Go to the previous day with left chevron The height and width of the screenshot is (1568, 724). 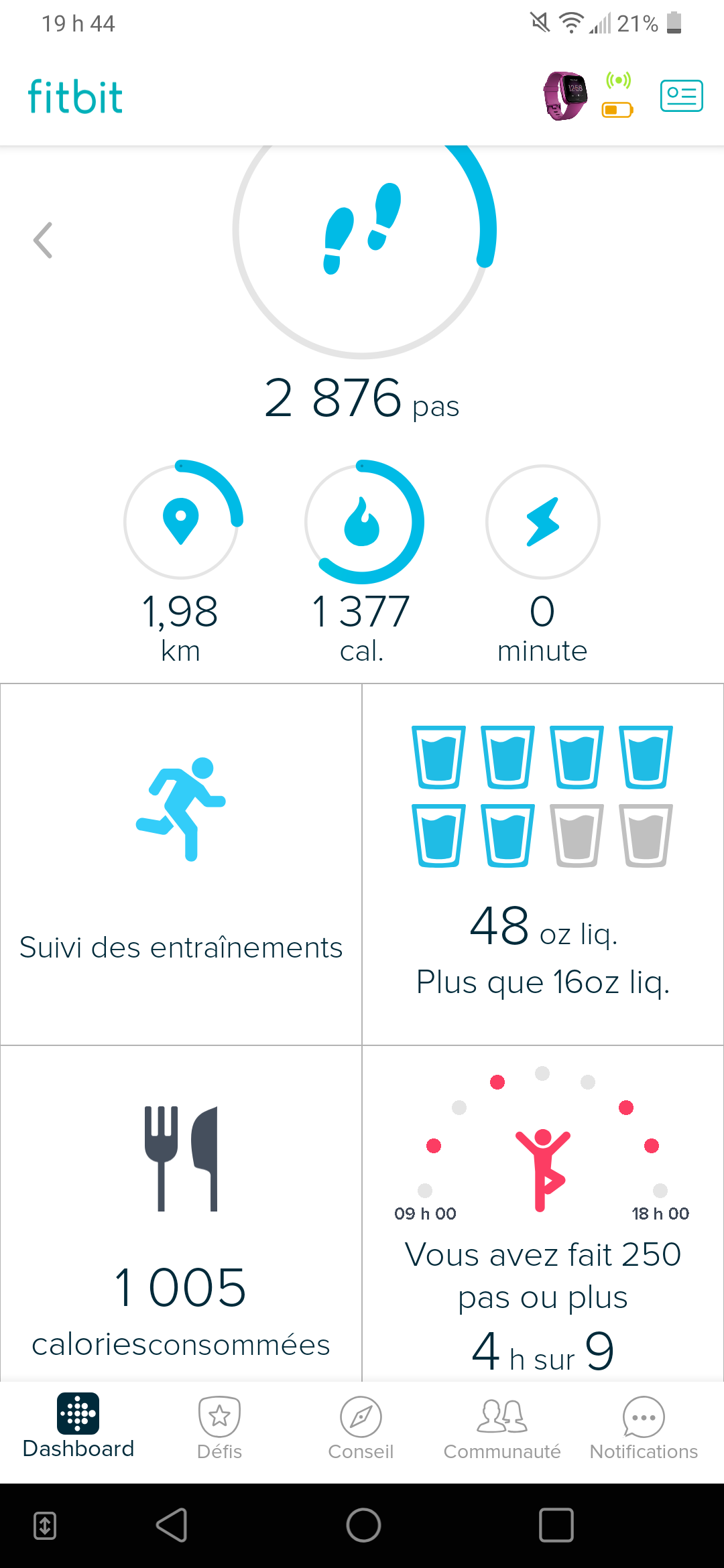pos(43,240)
